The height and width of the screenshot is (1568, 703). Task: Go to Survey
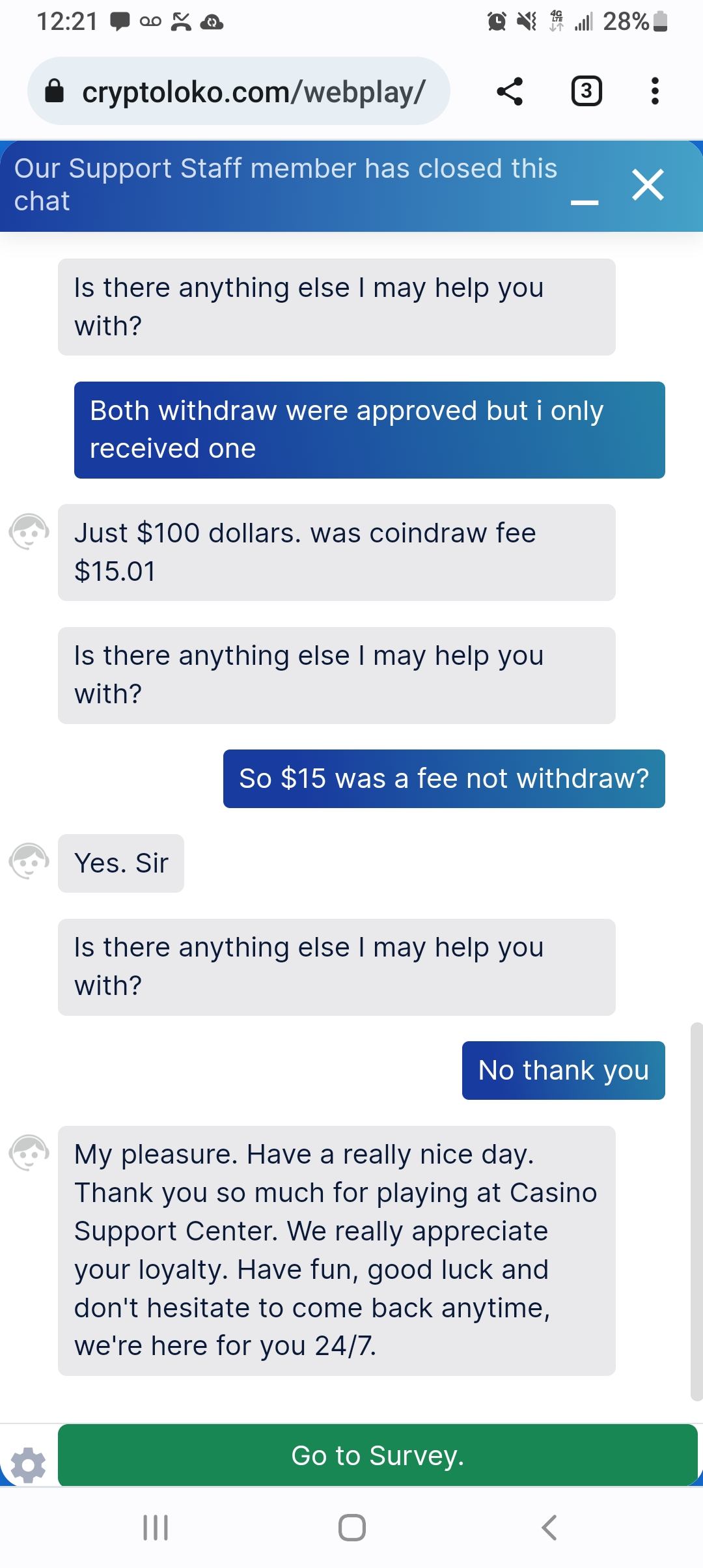pos(378,1455)
